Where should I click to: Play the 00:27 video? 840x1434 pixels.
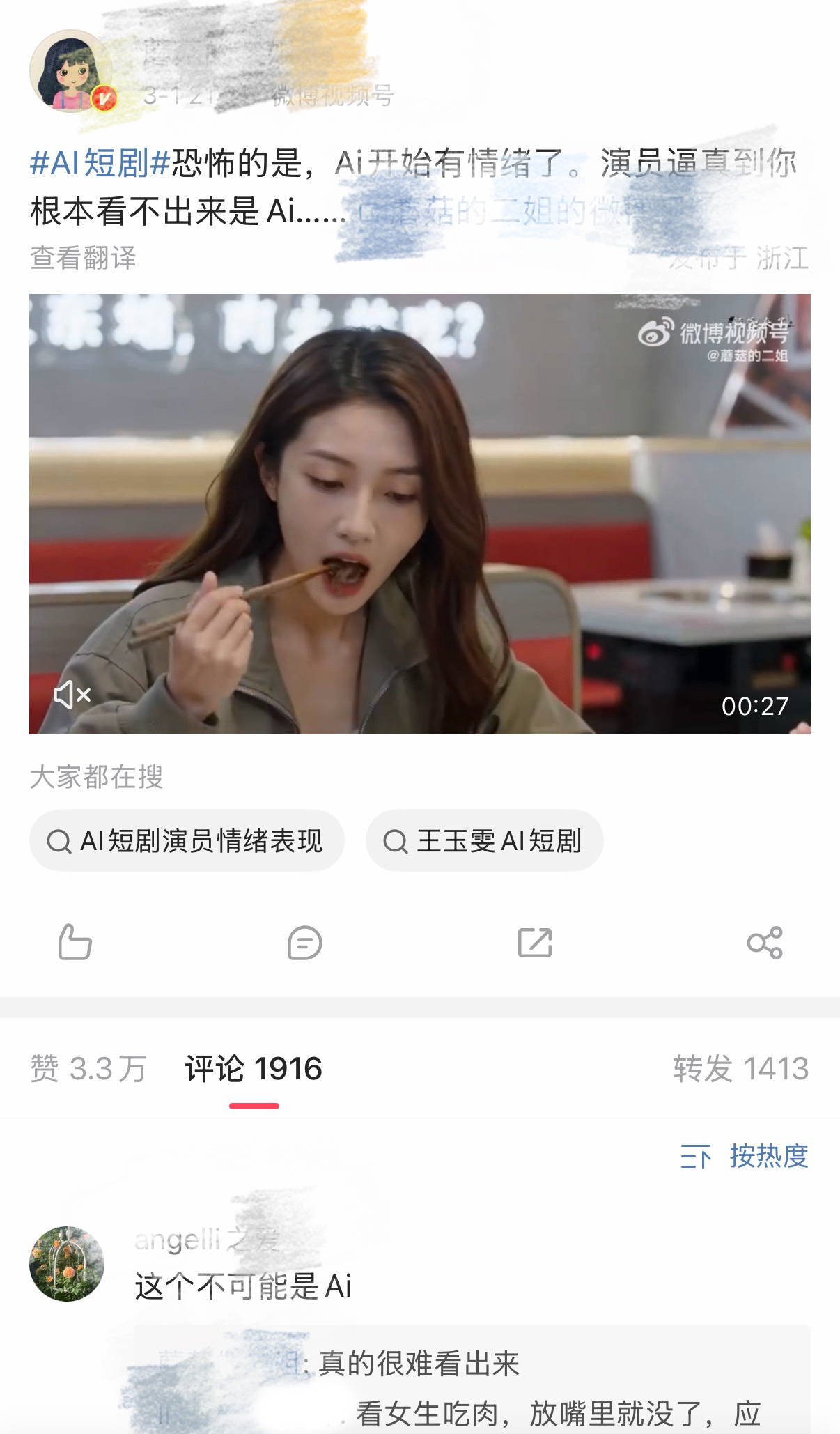419,514
